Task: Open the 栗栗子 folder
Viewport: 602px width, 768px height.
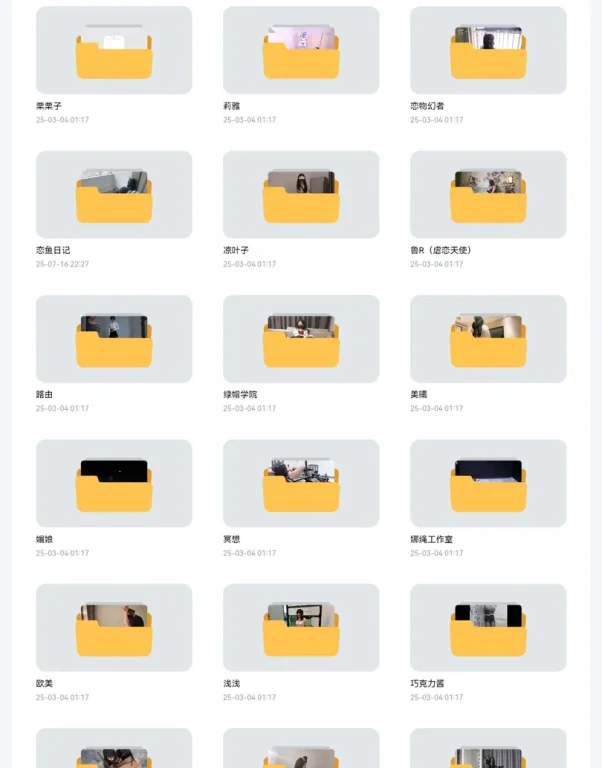Action: [114, 51]
